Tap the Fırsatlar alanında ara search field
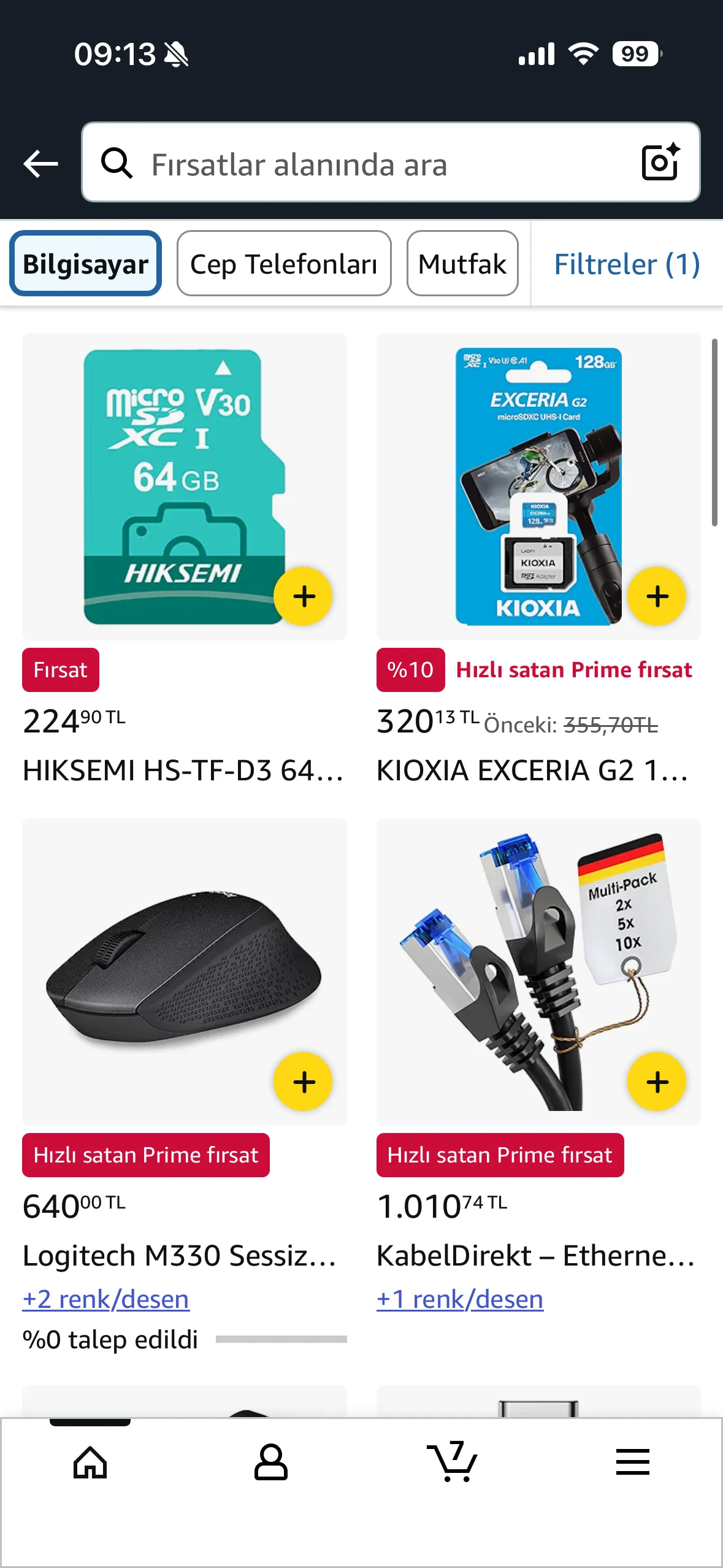Screen dimensions: 723x1568 pyautogui.click(x=368, y=164)
